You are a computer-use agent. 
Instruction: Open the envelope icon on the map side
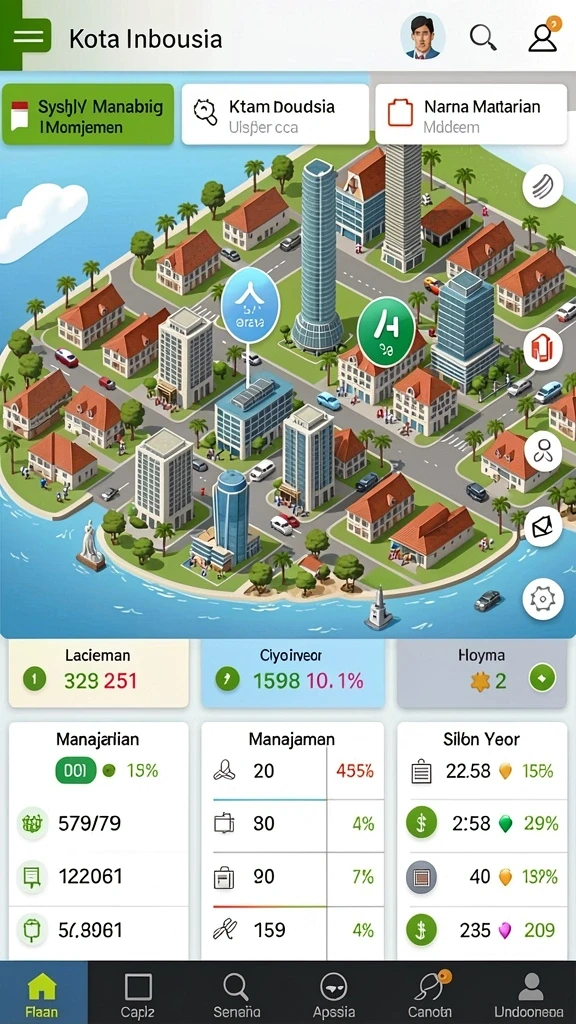click(543, 526)
